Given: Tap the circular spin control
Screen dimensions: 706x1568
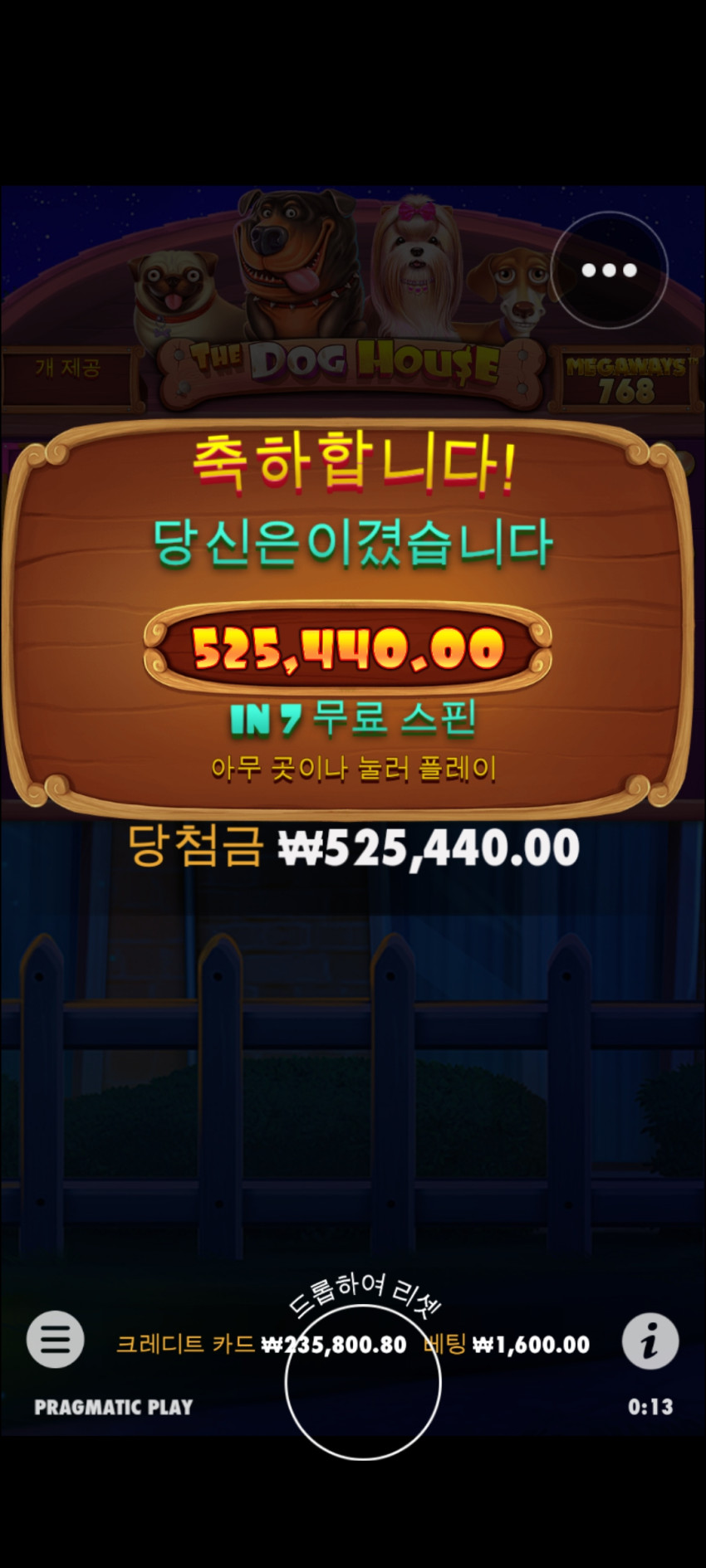Looking at the screenshot, I should [363, 1382].
